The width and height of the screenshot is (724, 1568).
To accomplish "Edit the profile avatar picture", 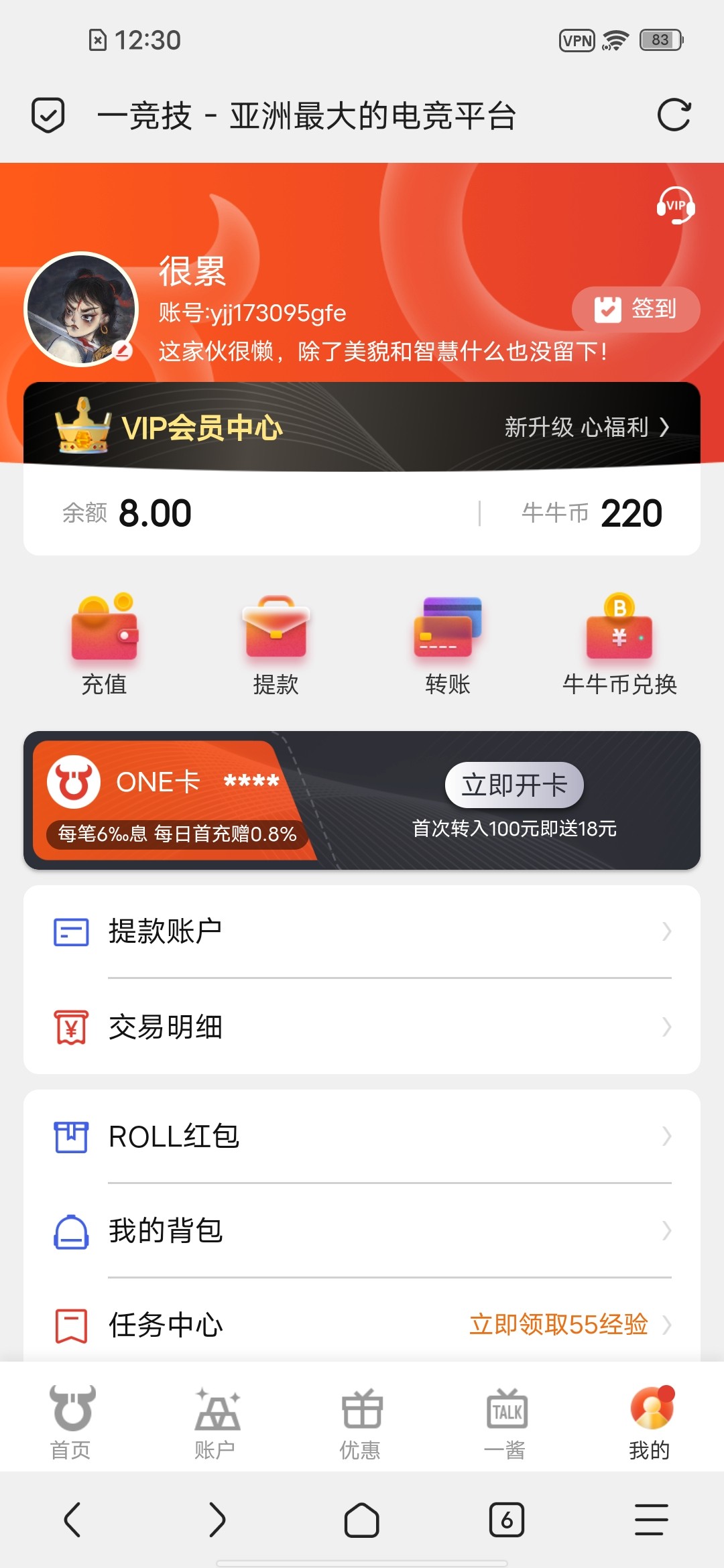I will point(81,310).
